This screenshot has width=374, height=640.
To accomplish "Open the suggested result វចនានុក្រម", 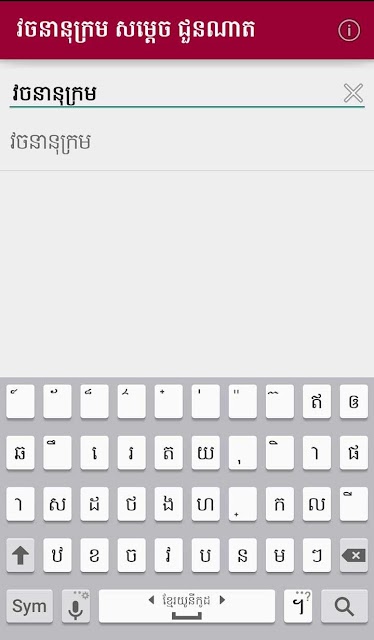I will click(x=187, y=142).
